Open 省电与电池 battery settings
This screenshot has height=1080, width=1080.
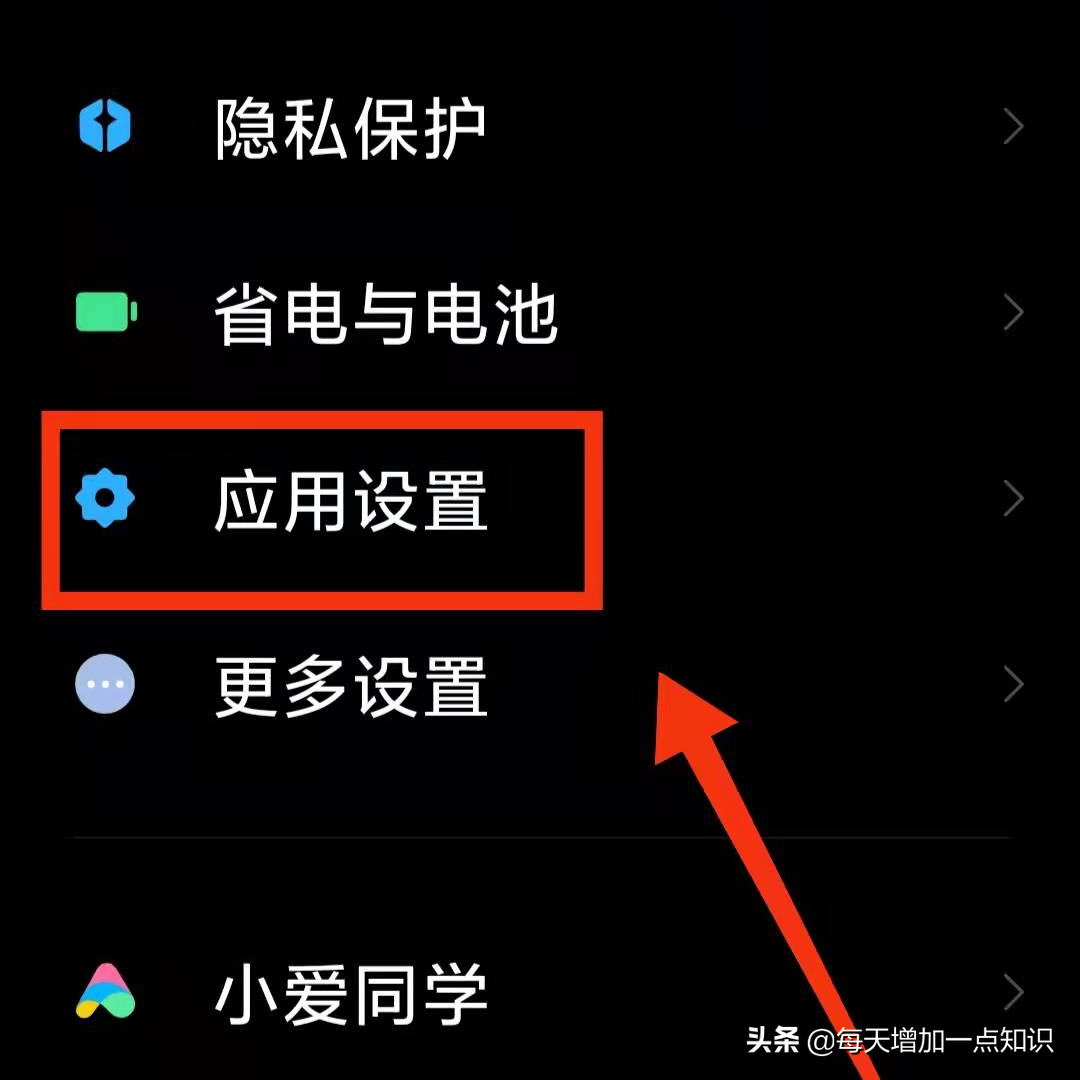point(385,315)
